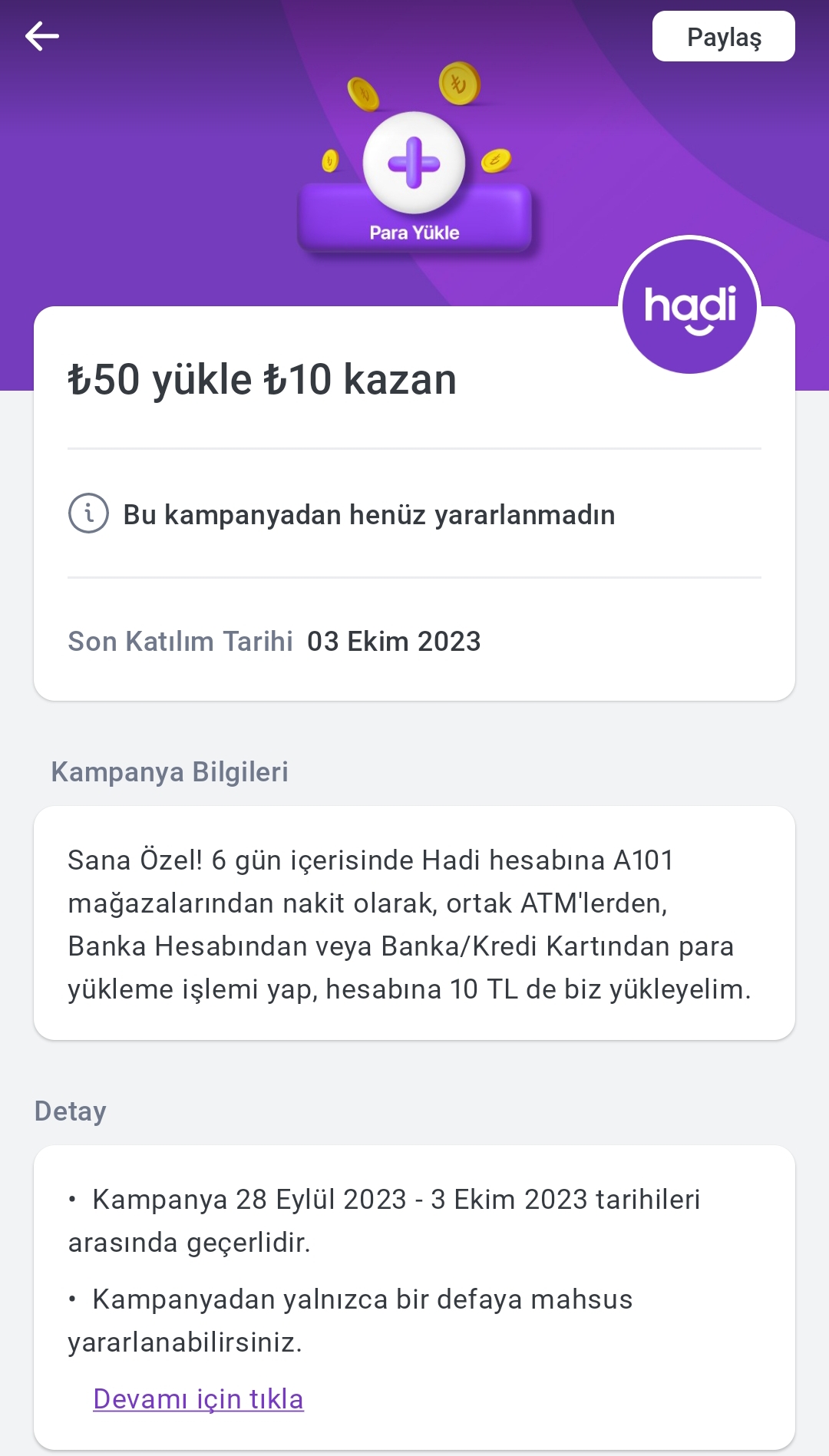Open the 'Devamı için tıkla' link
The image size is (829, 1456).
click(198, 1398)
